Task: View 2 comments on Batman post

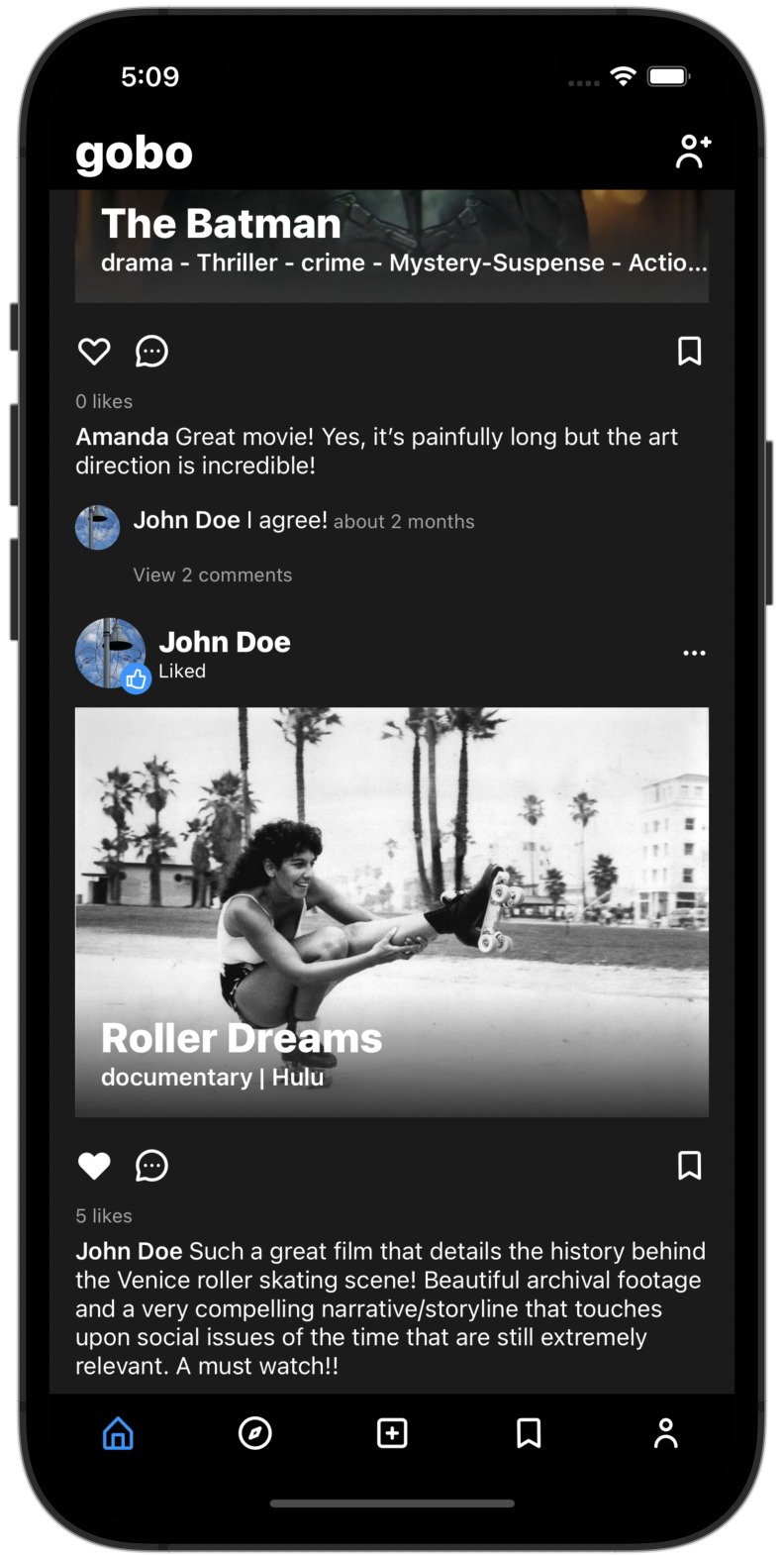Action: click(x=213, y=575)
